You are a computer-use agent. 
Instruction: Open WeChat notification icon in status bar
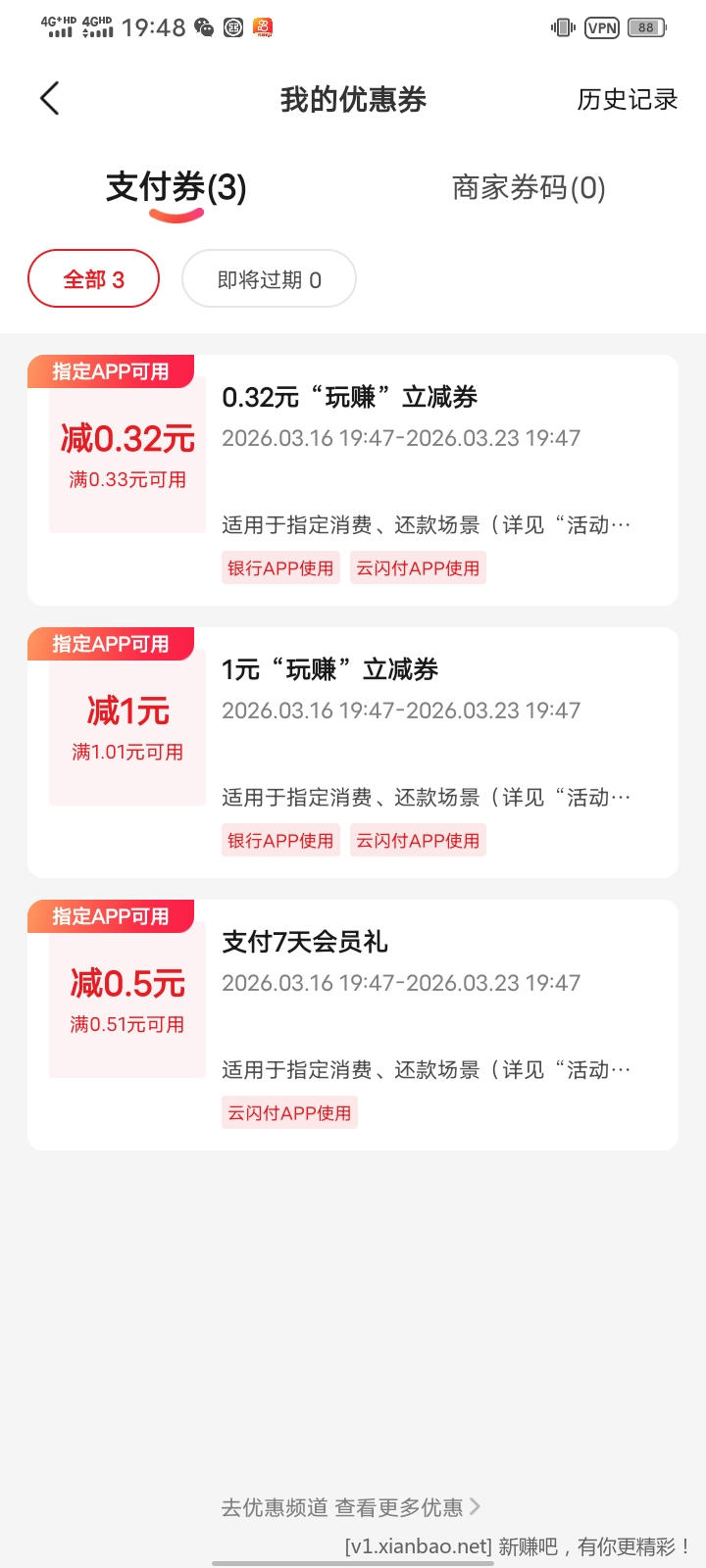pyautogui.click(x=203, y=26)
